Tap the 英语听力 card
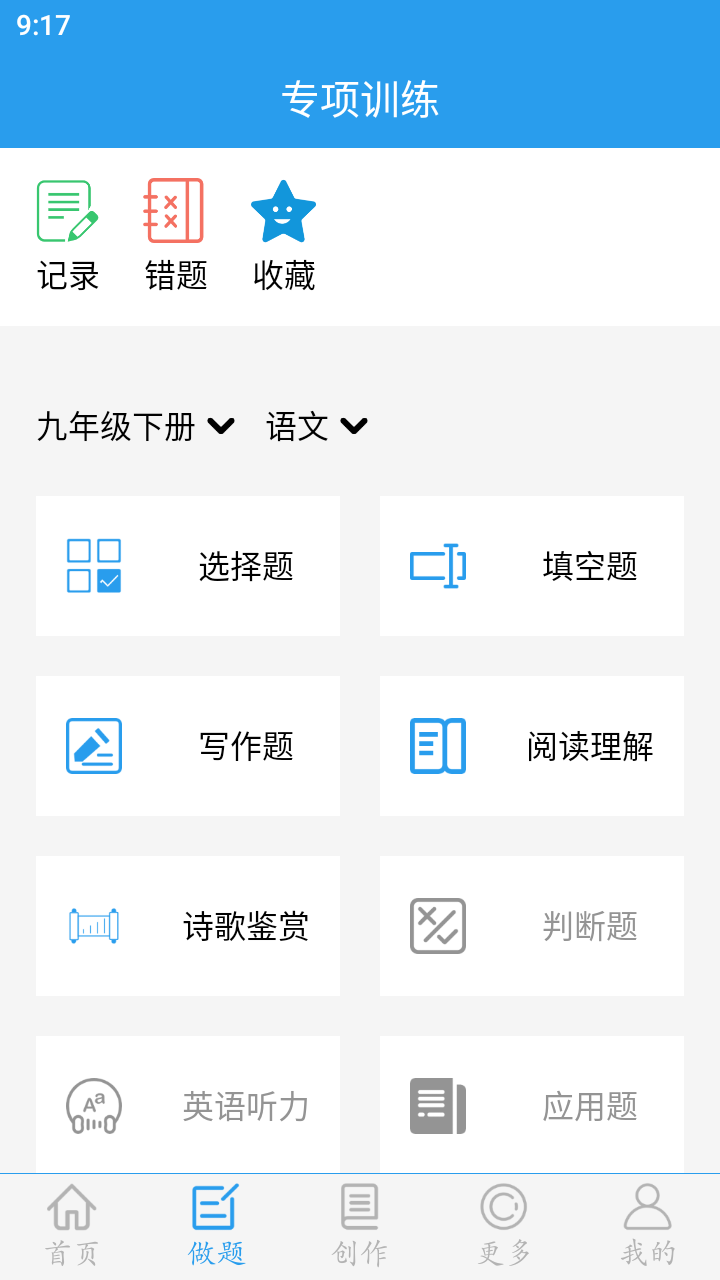The width and height of the screenshot is (720, 1280). click(188, 1104)
